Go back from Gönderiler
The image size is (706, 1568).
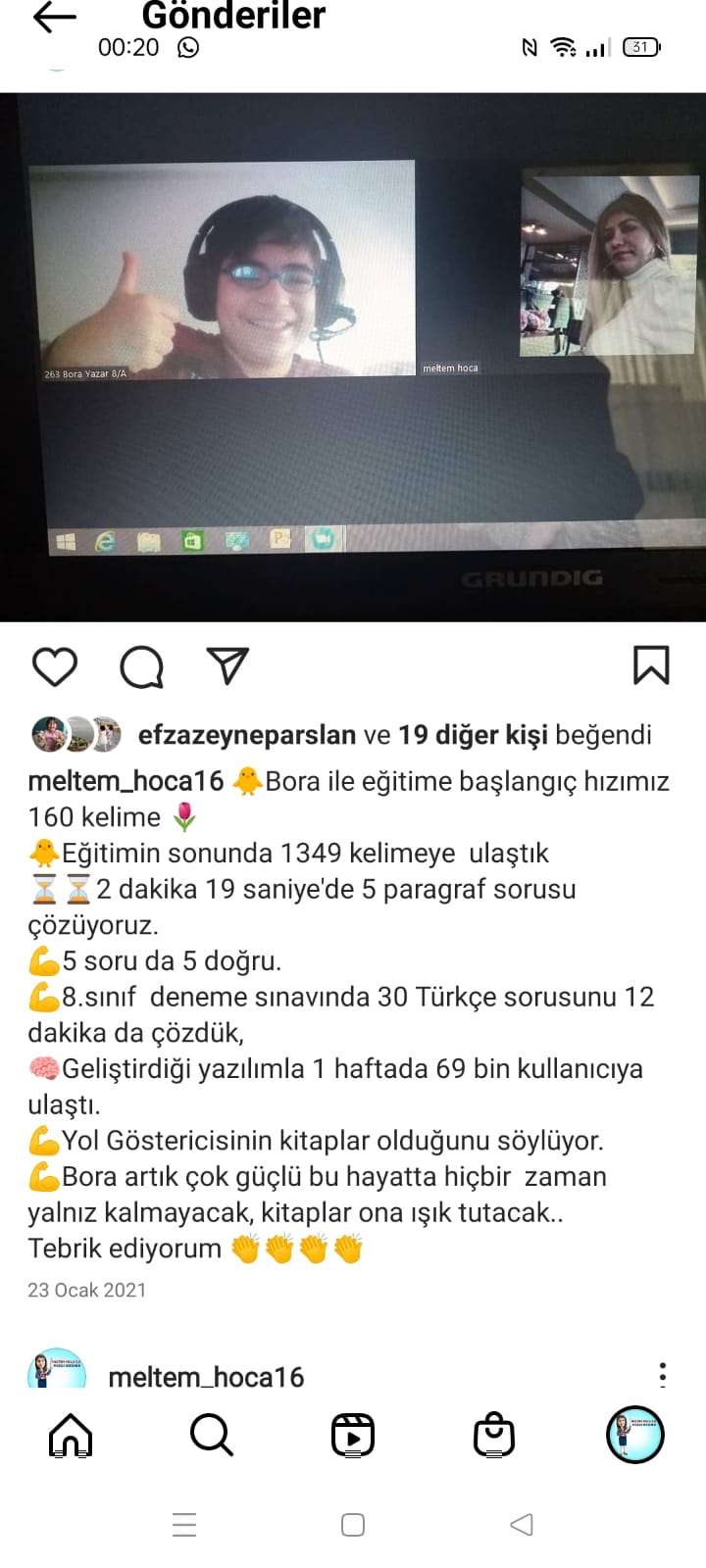(x=54, y=18)
